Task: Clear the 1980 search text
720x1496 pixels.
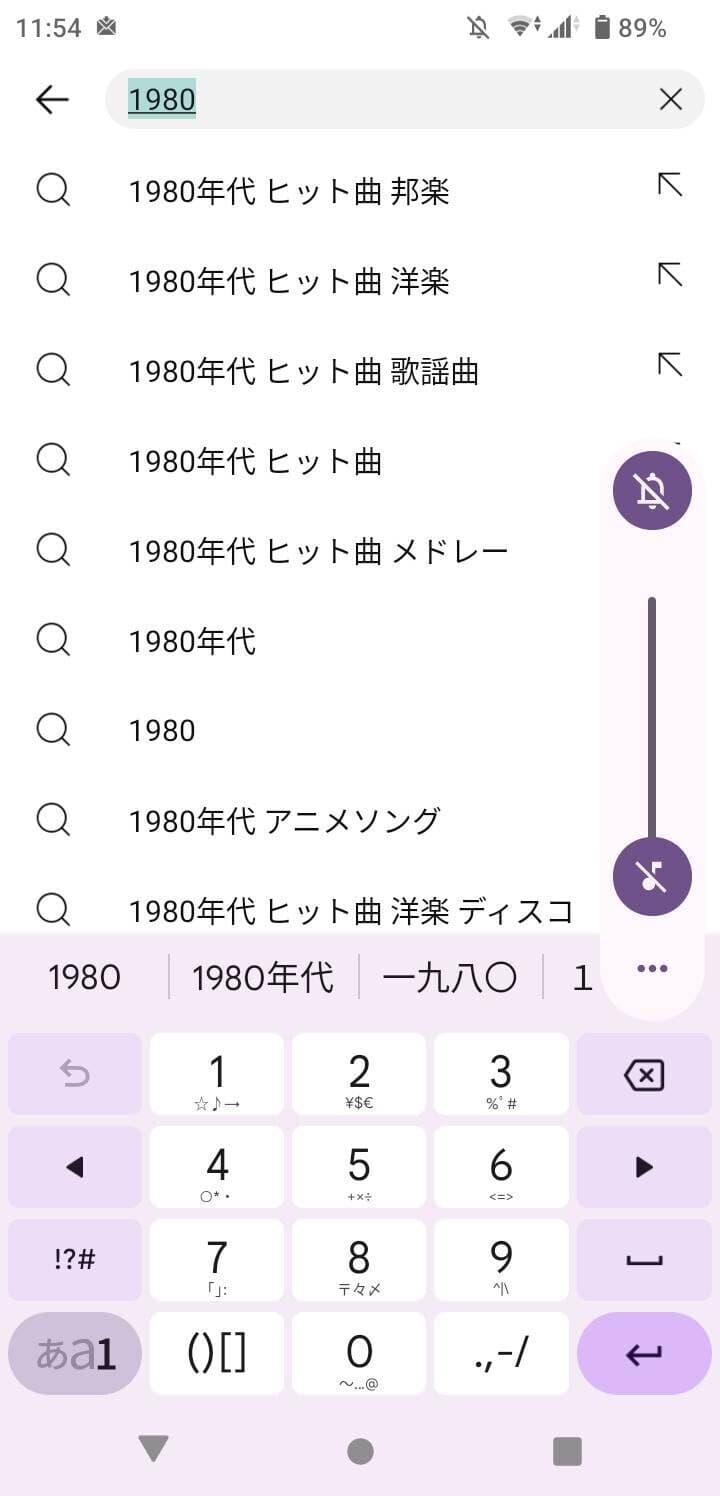Action: pyautogui.click(x=670, y=99)
